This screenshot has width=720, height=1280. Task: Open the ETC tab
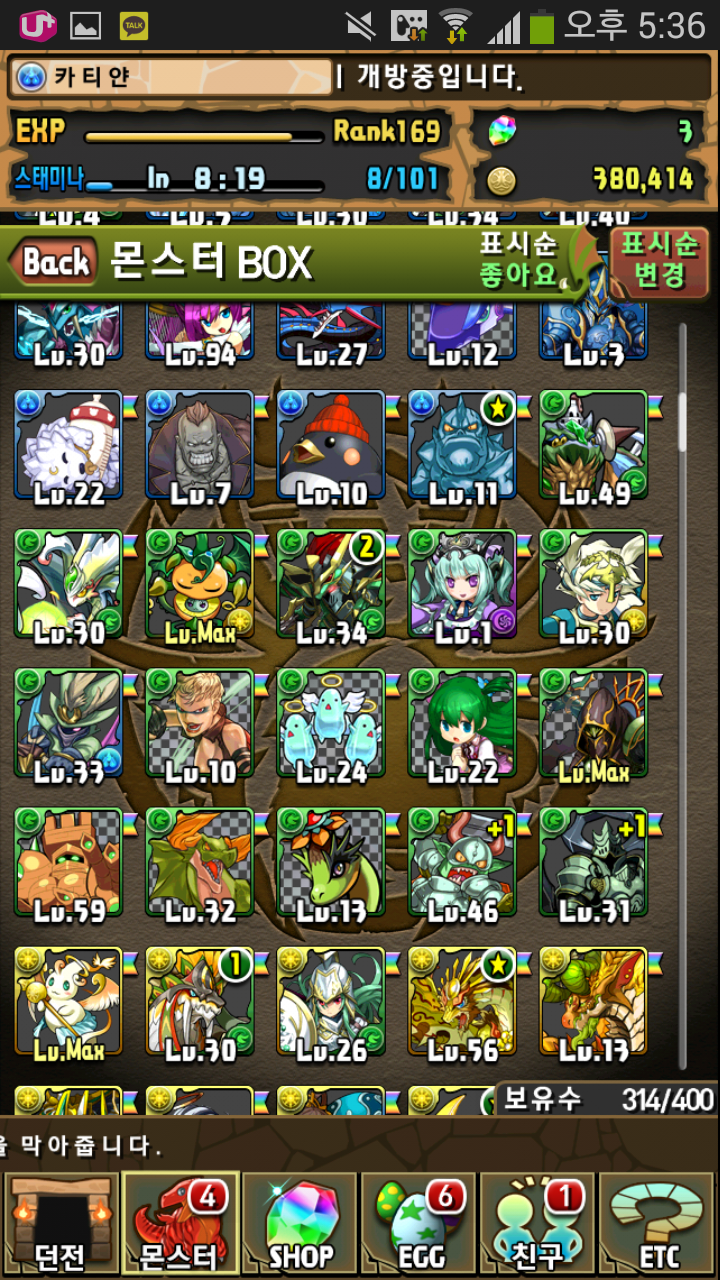[x=659, y=1225]
